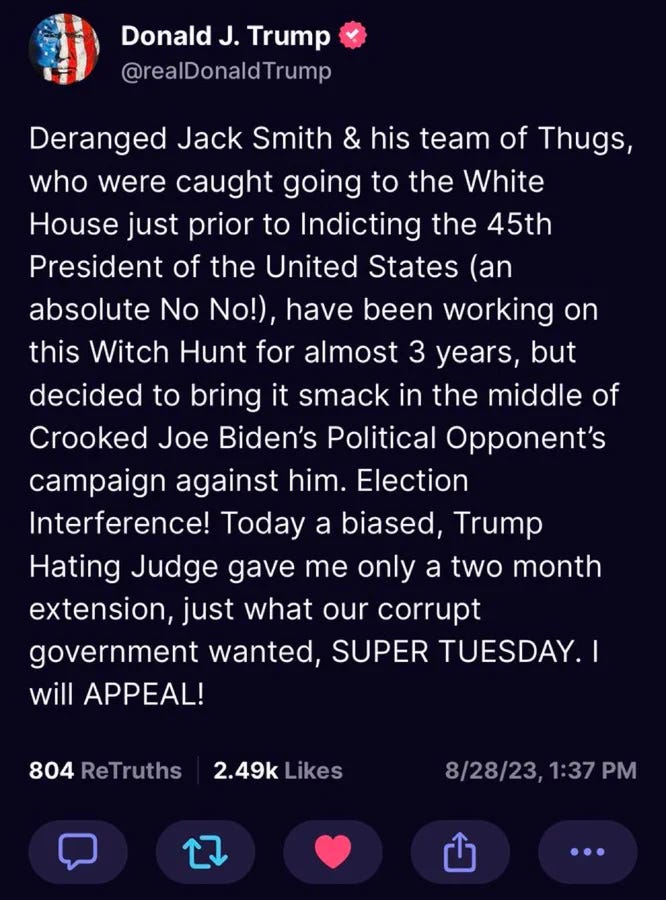Open the profile picture of the post author
The height and width of the screenshot is (900, 666).
click(x=63, y=51)
